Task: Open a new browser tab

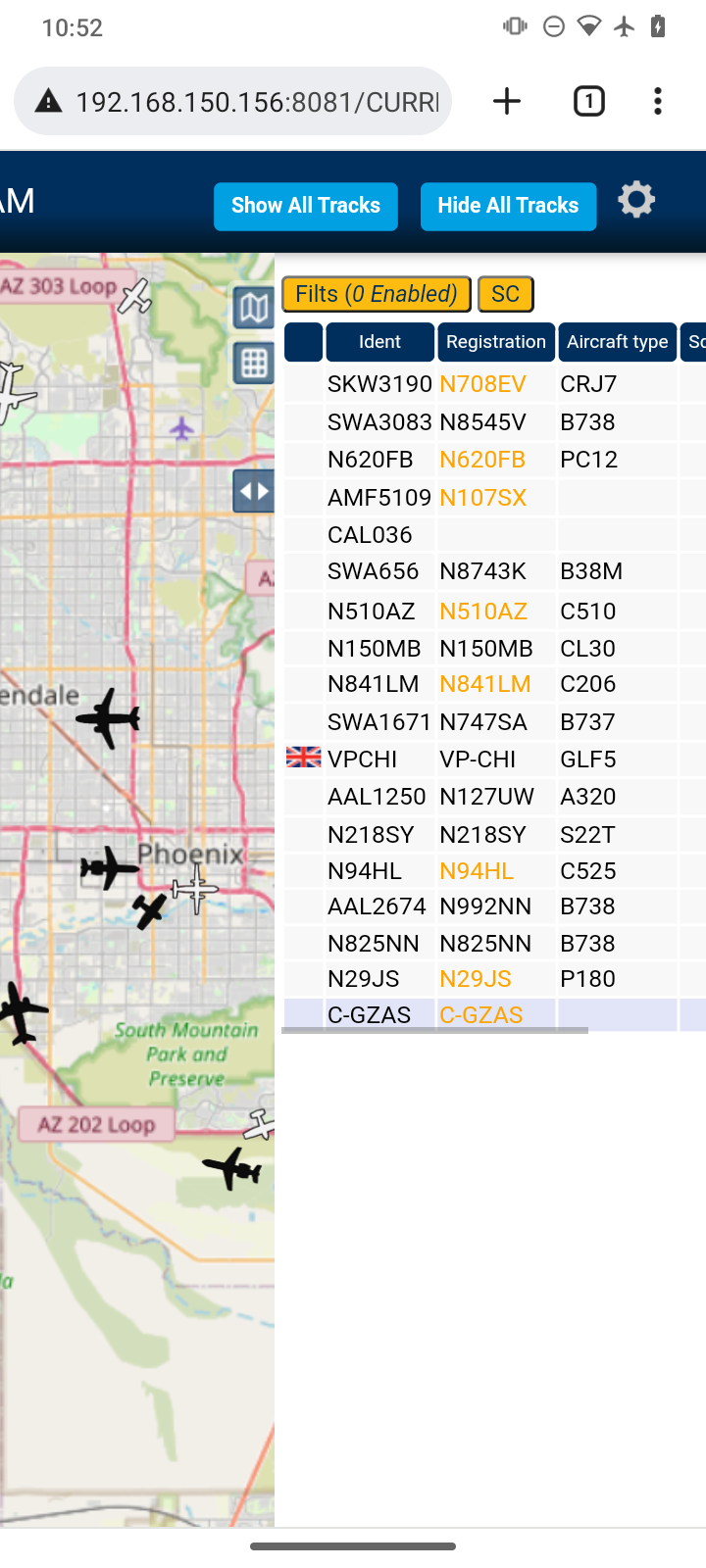Action: pyautogui.click(x=507, y=101)
